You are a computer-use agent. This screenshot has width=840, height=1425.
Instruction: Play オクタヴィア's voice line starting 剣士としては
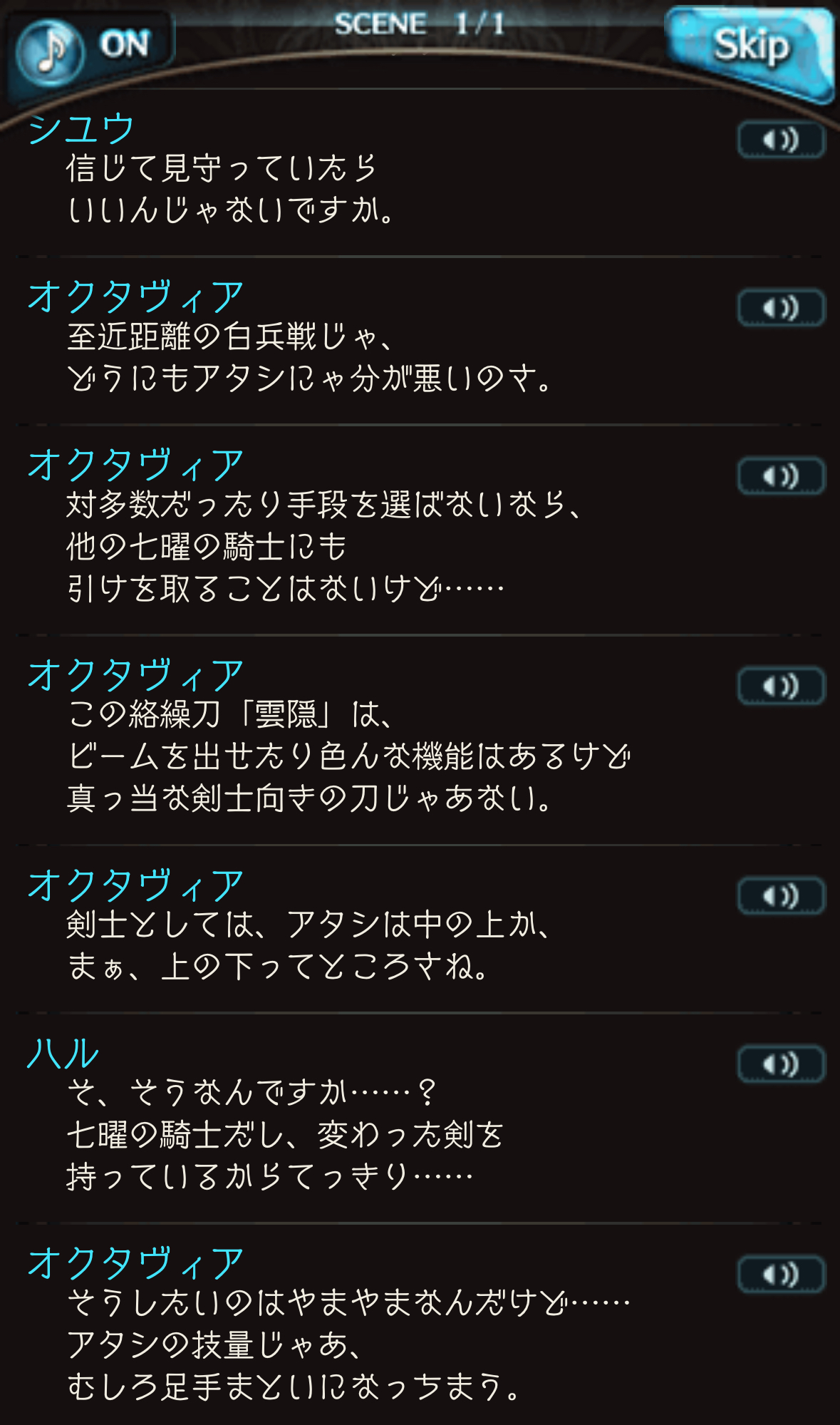tap(781, 896)
